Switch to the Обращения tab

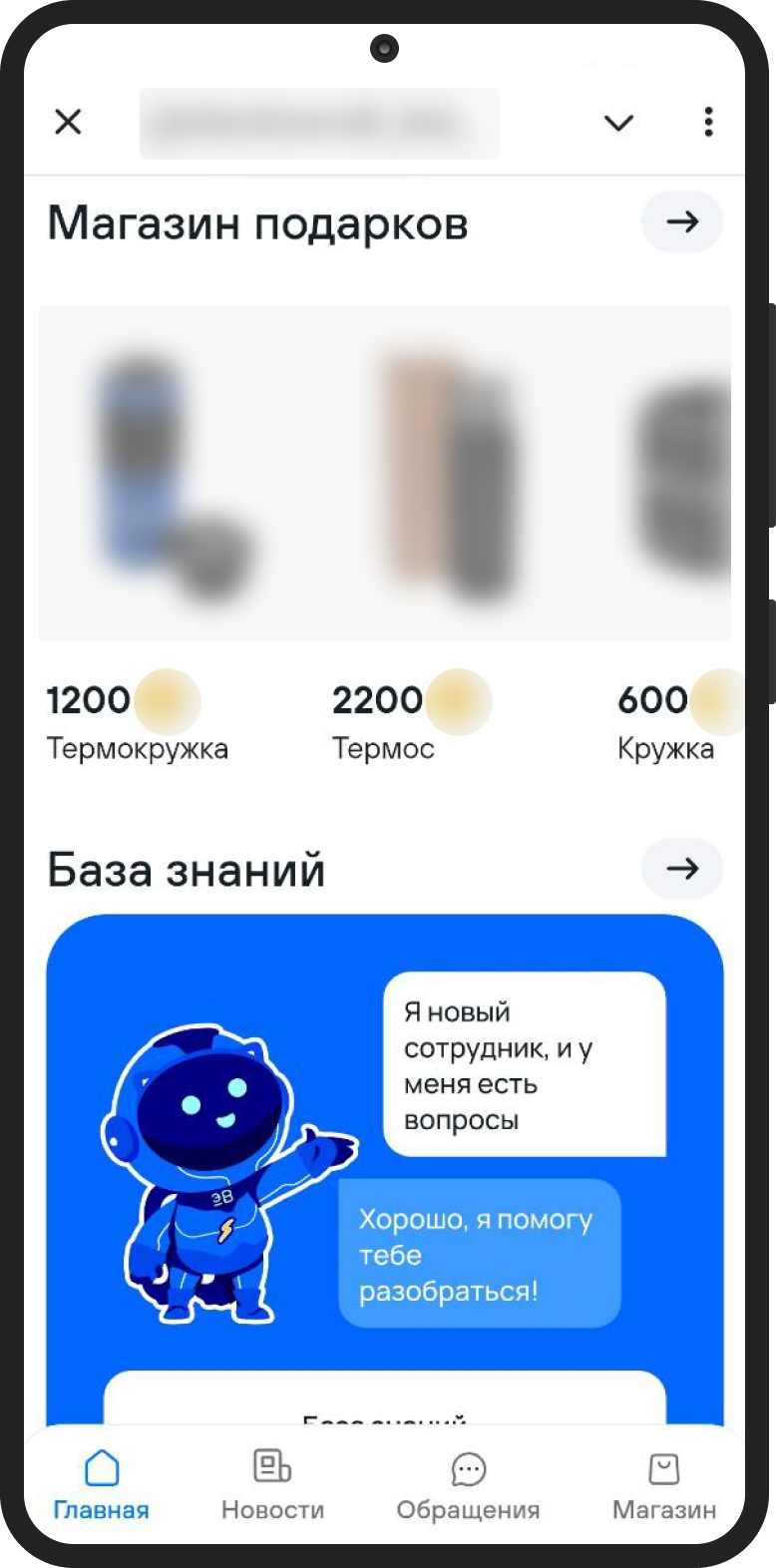click(x=468, y=1485)
